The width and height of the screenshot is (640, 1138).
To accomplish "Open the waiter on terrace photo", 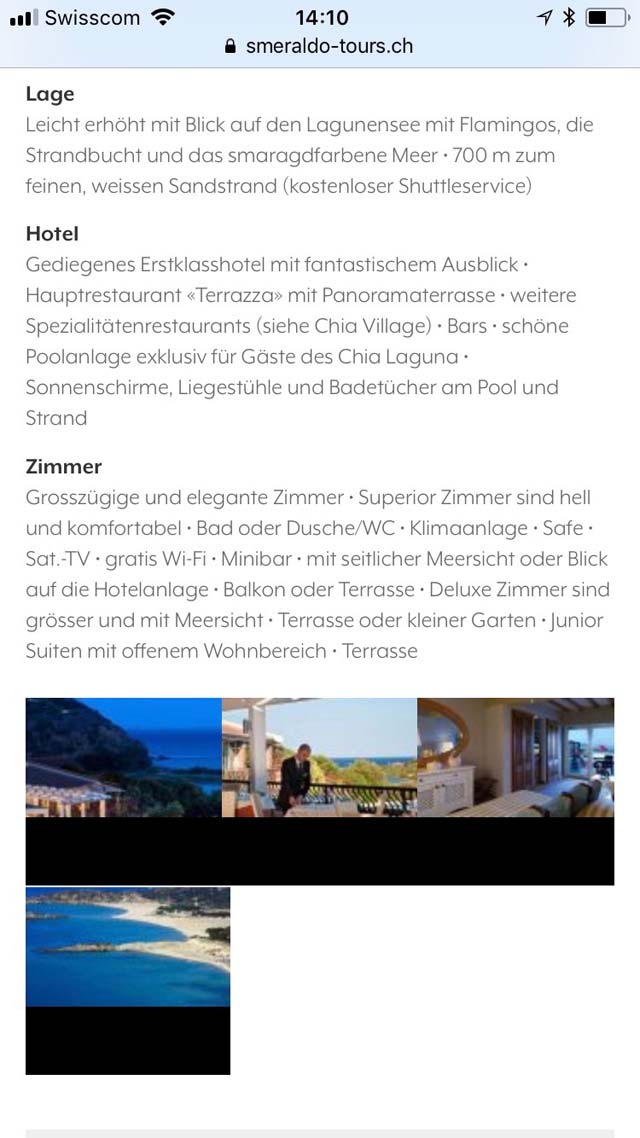I will [319, 758].
